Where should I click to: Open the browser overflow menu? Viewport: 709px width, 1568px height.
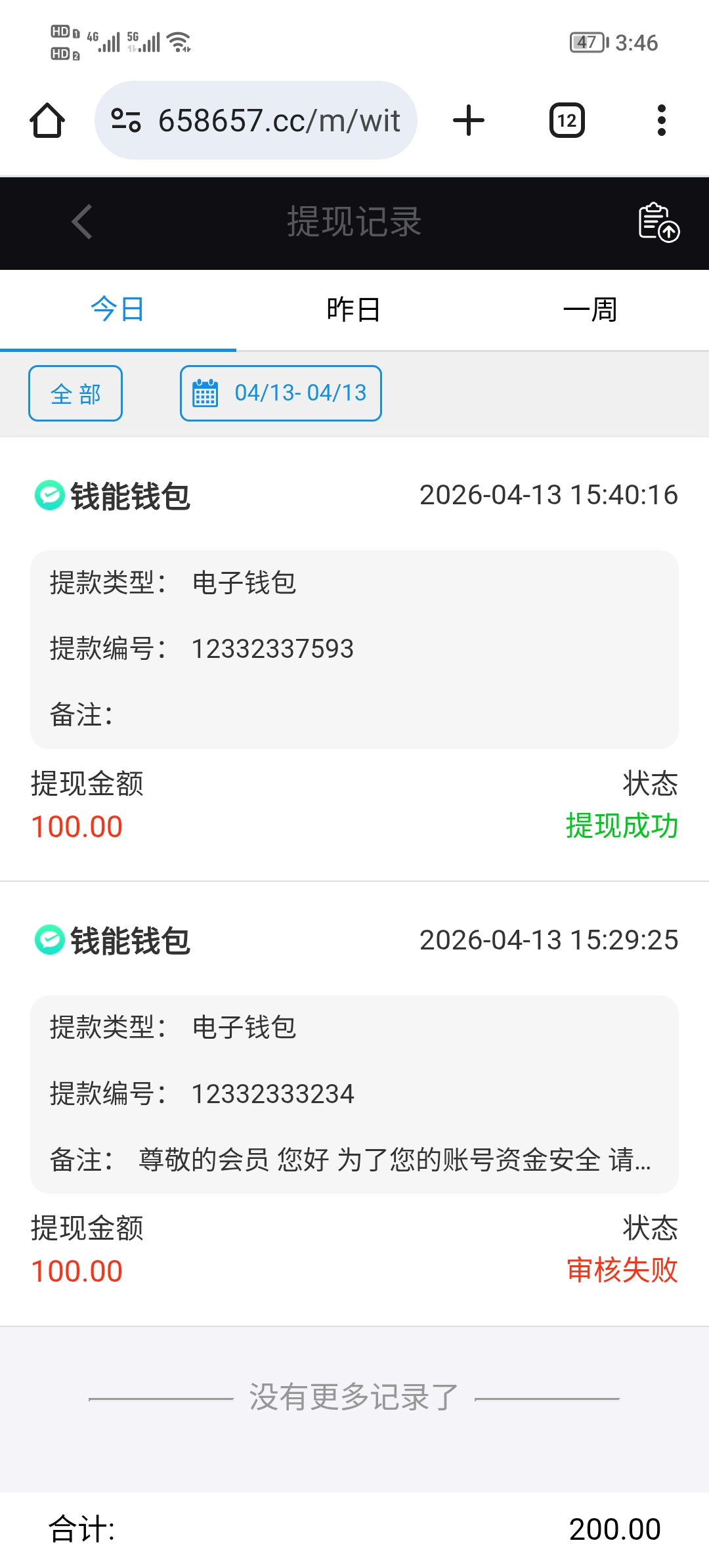tap(661, 121)
